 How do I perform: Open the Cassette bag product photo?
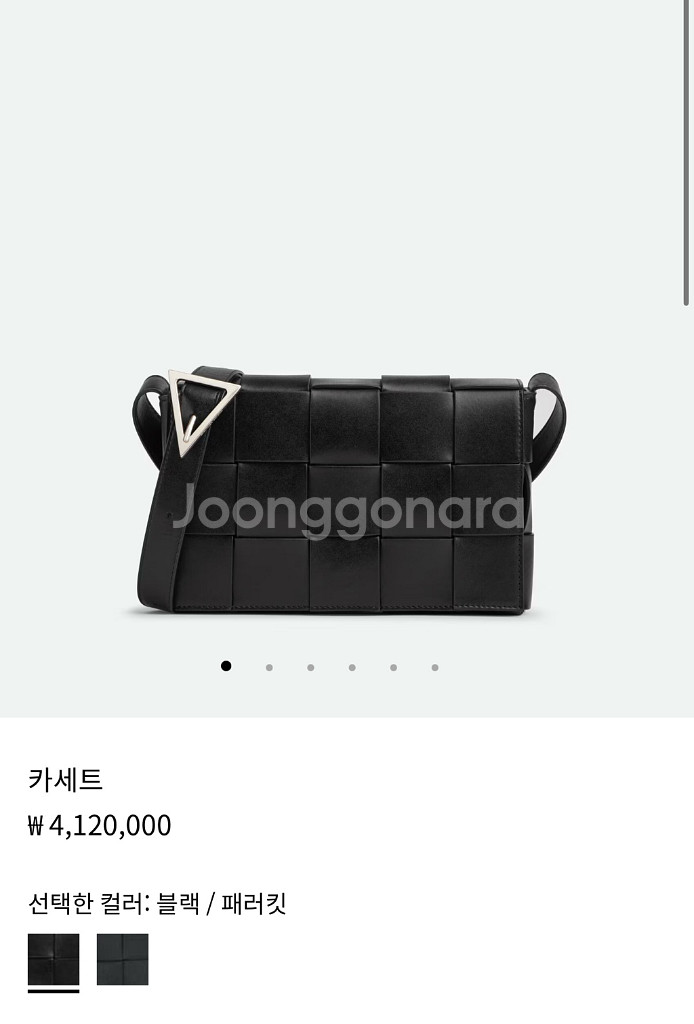coord(347,492)
